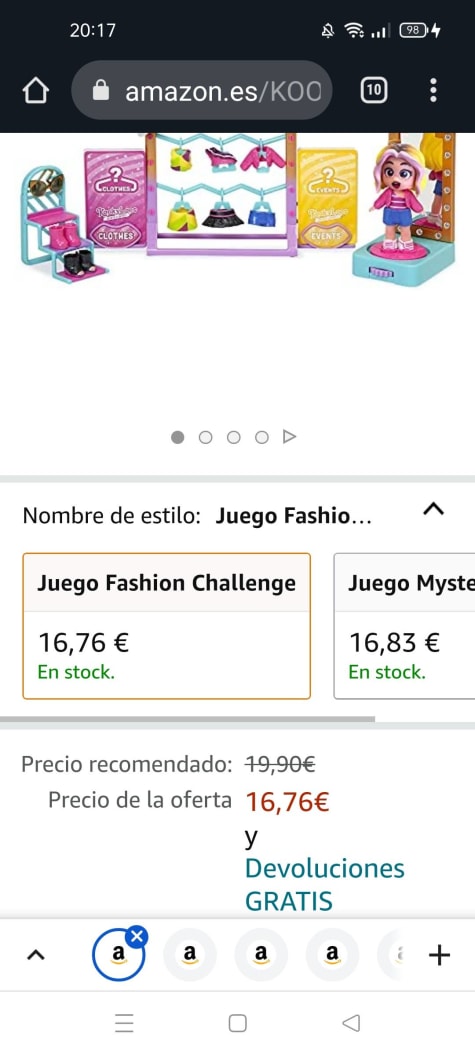This screenshot has height=1056, width=475.
Task: Select the Juego Fashion Challenge style
Action: point(166,626)
